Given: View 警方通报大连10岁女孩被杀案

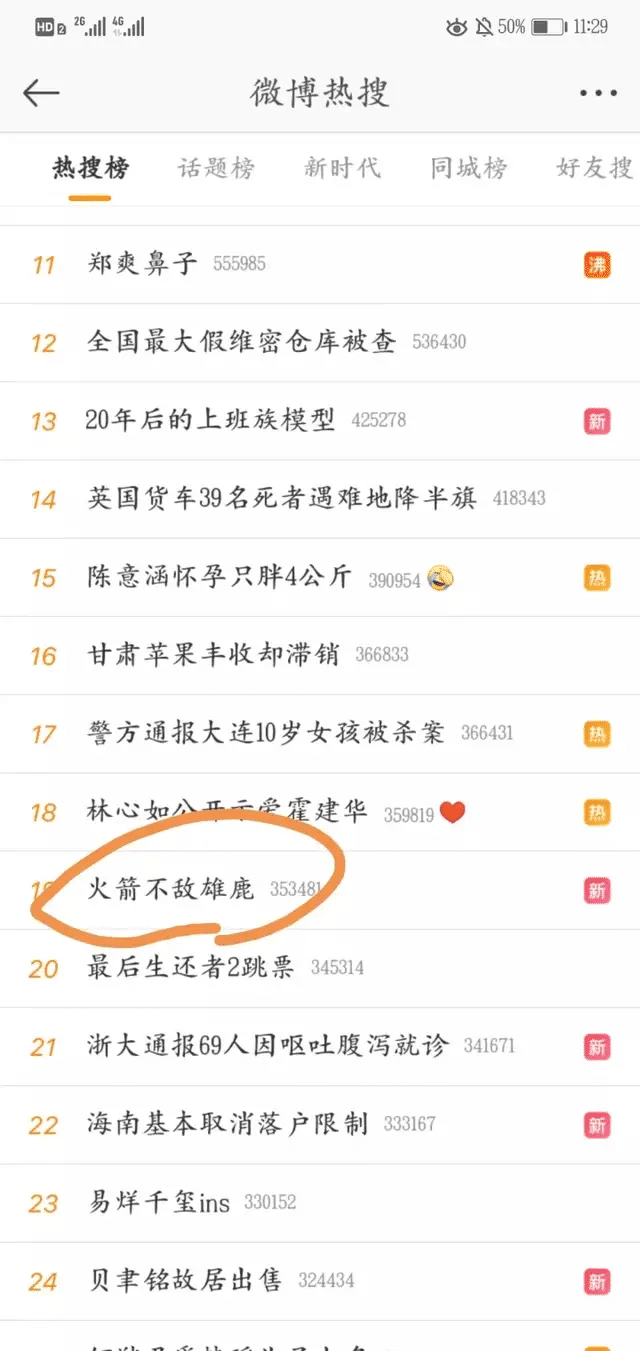Looking at the screenshot, I should tap(265, 733).
